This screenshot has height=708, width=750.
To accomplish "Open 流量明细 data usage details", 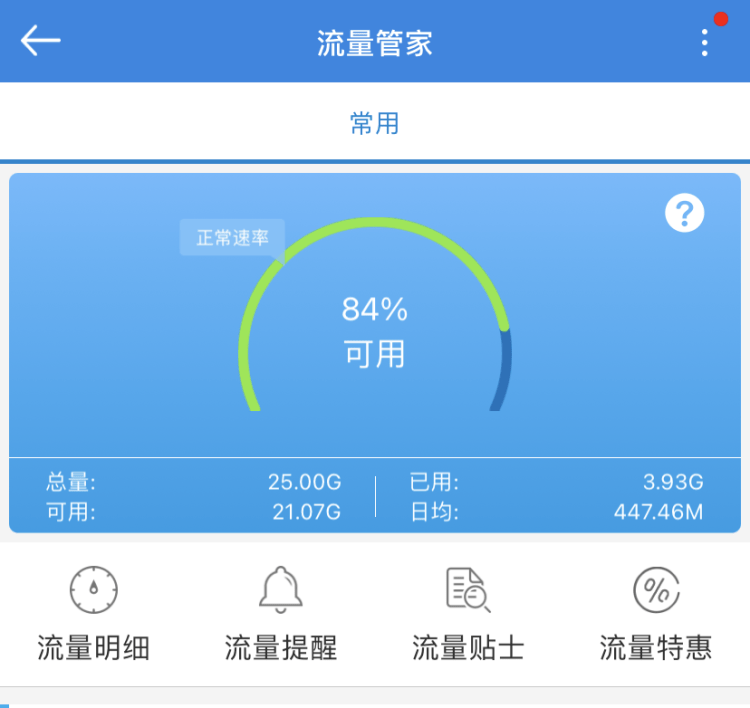I will (93, 613).
